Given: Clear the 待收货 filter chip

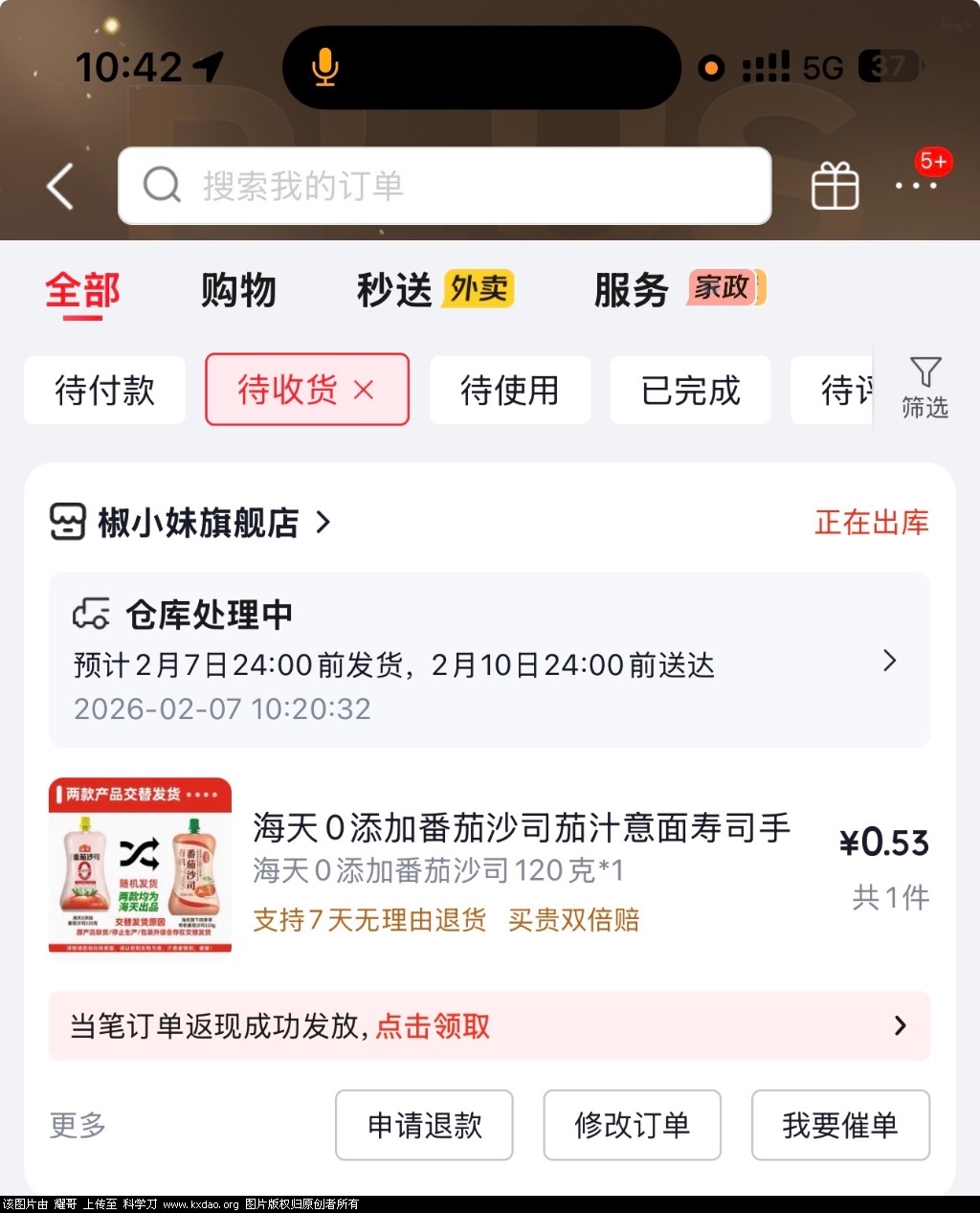Looking at the screenshot, I should (x=364, y=390).
